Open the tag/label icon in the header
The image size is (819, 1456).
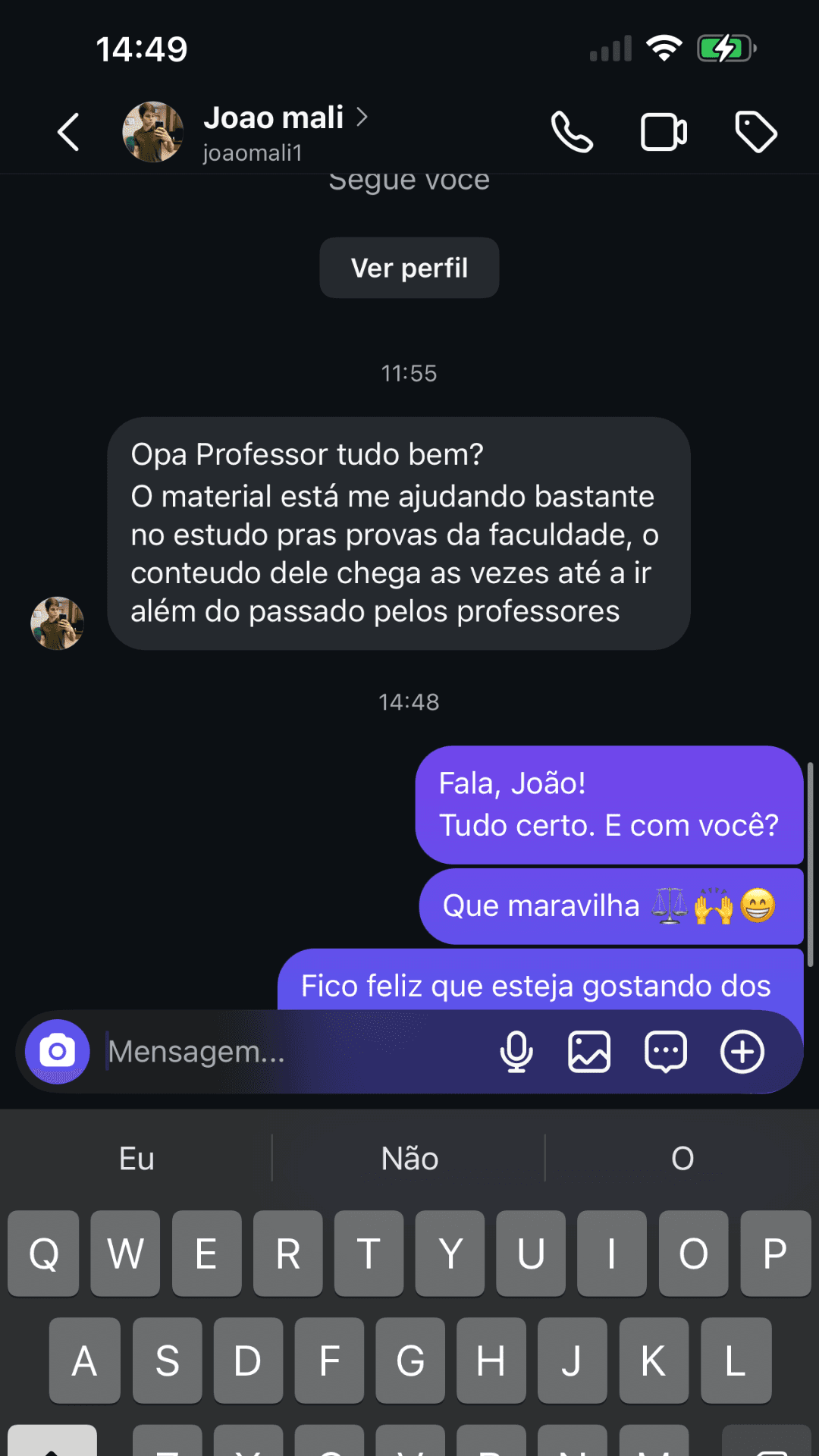tap(756, 130)
